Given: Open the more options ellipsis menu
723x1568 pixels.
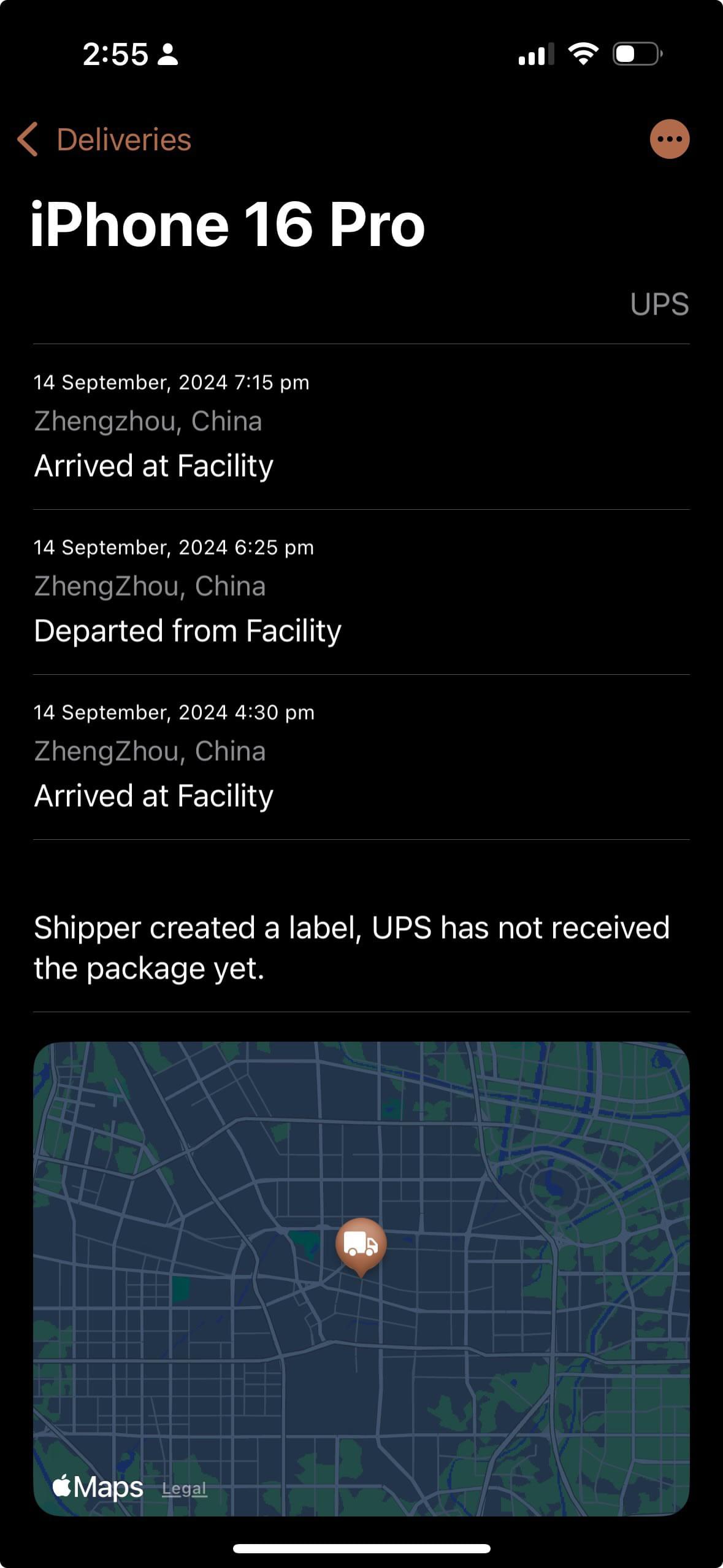Looking at the screenshot, I should tap(669, 139).
